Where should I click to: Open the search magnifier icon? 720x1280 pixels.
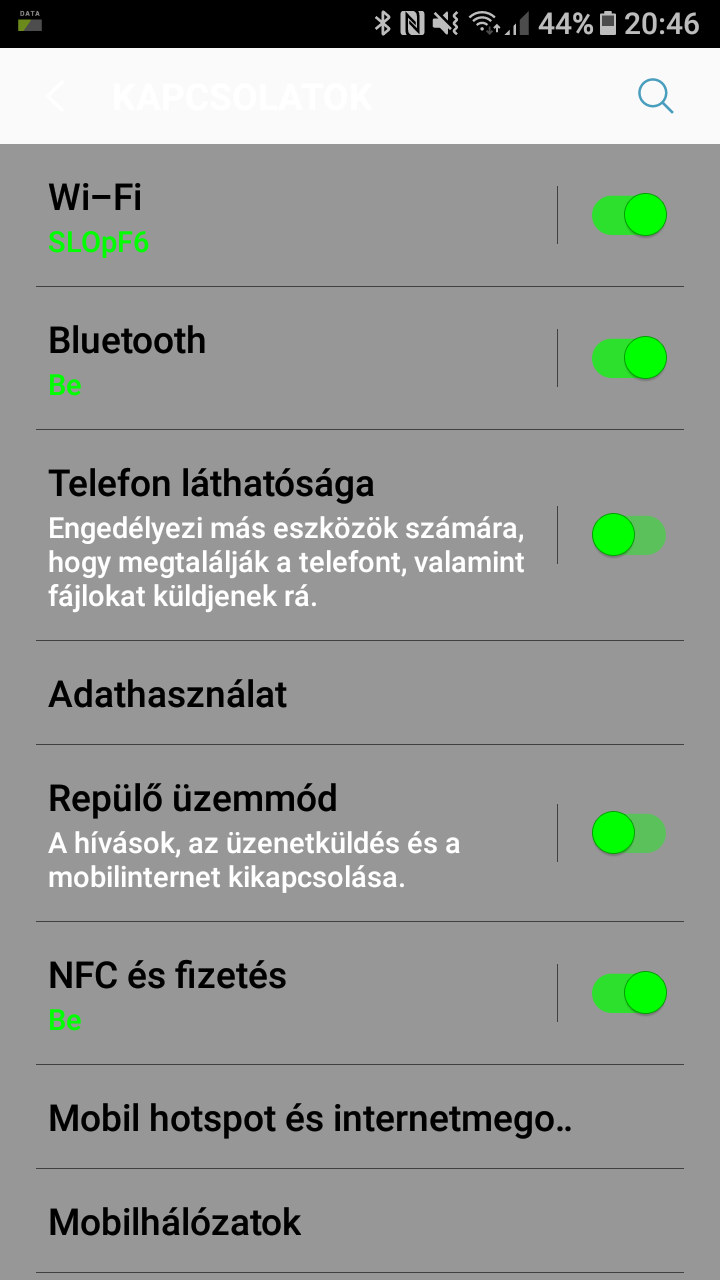[656, 97]
